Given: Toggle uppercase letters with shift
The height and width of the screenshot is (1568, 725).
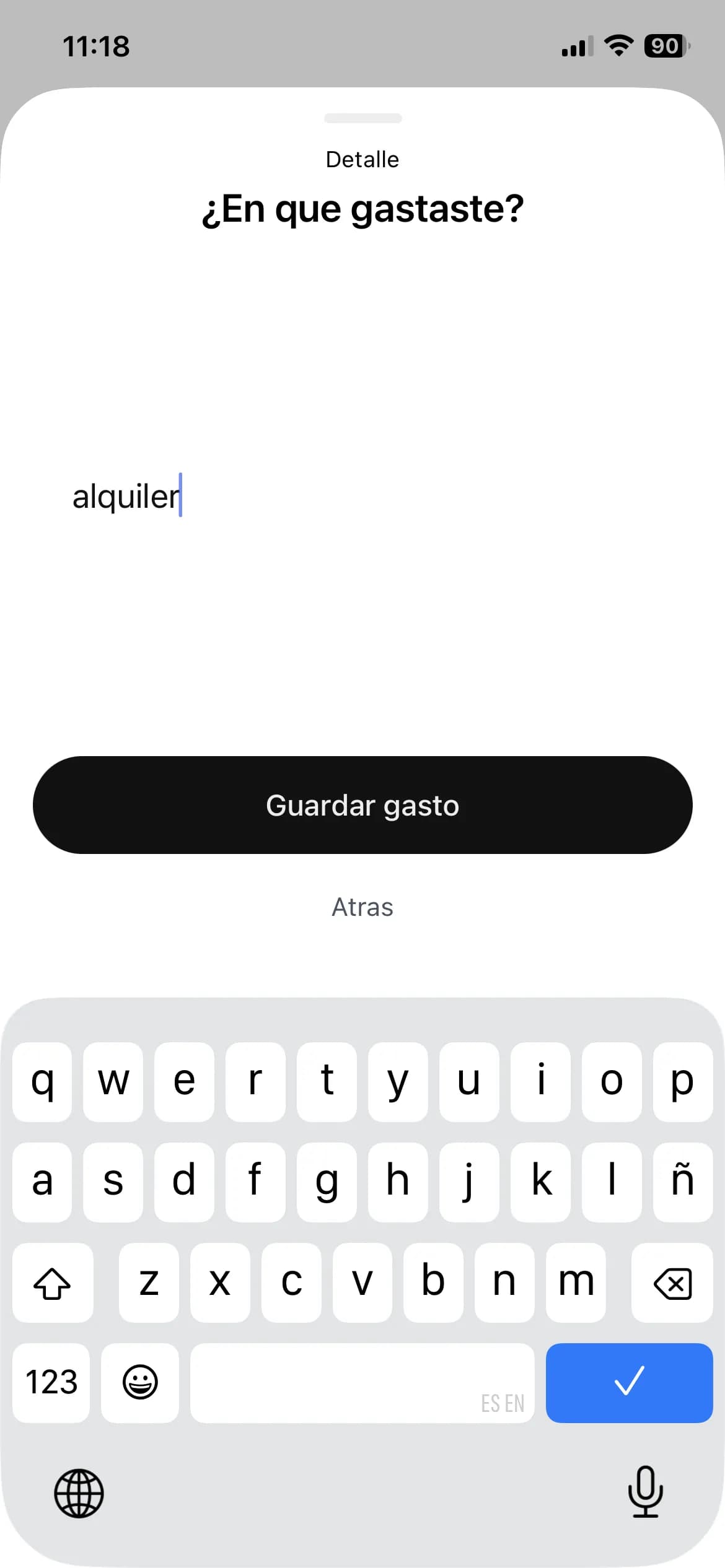Looking at the screenshot, I should (x=53, y=1283).
